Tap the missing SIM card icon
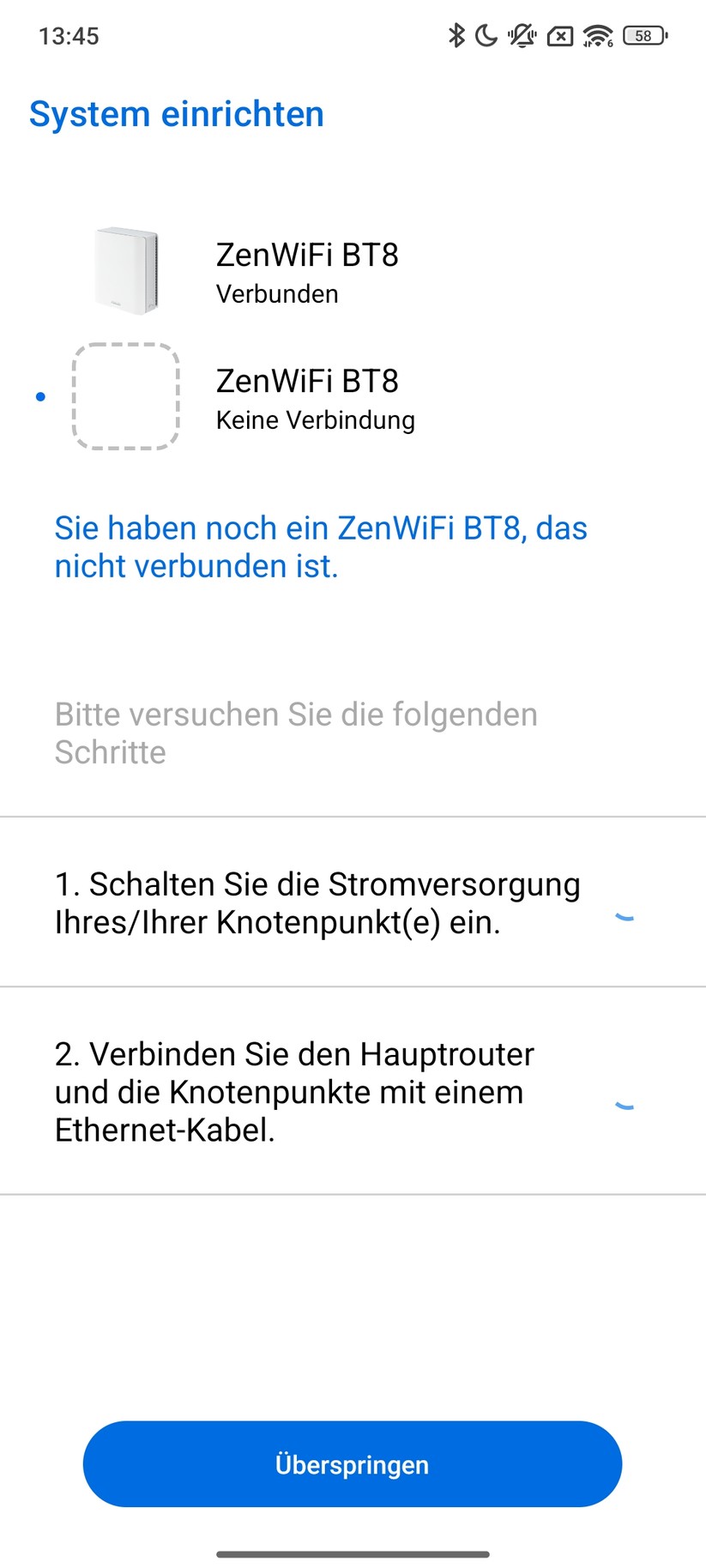 [560, 35]
